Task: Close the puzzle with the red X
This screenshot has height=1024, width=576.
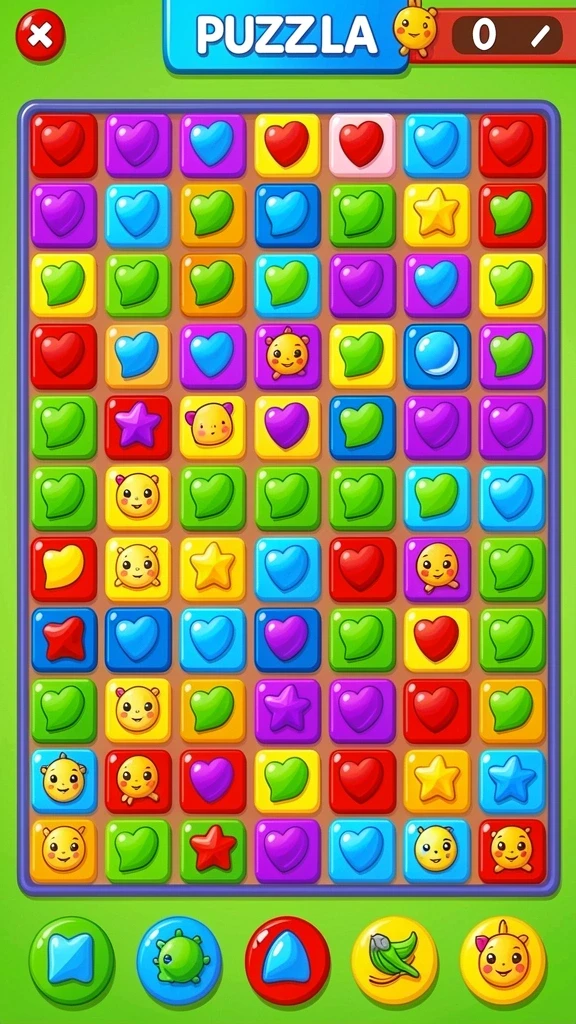Action: [40, 35]
